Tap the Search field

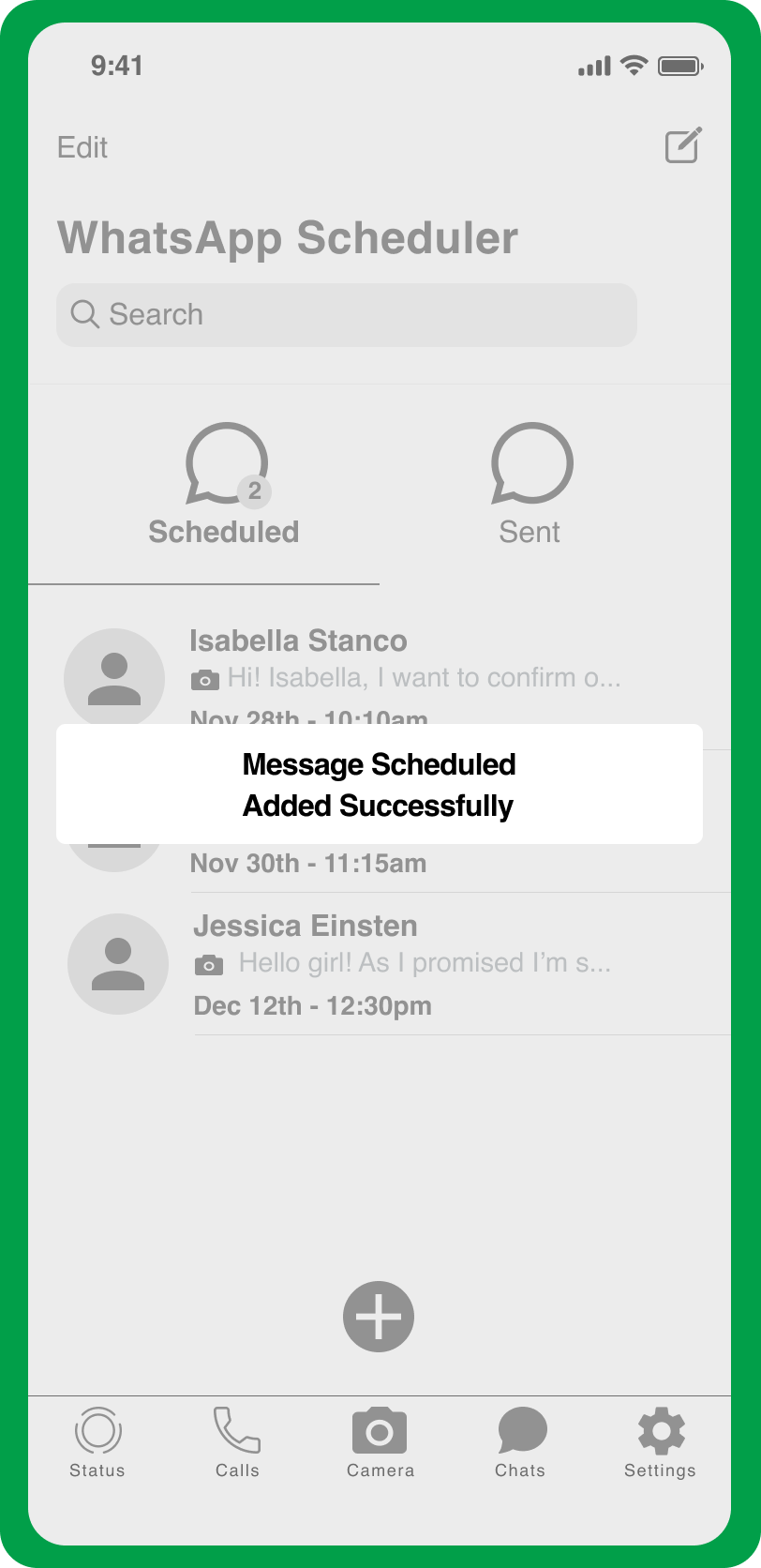(347, 315)
